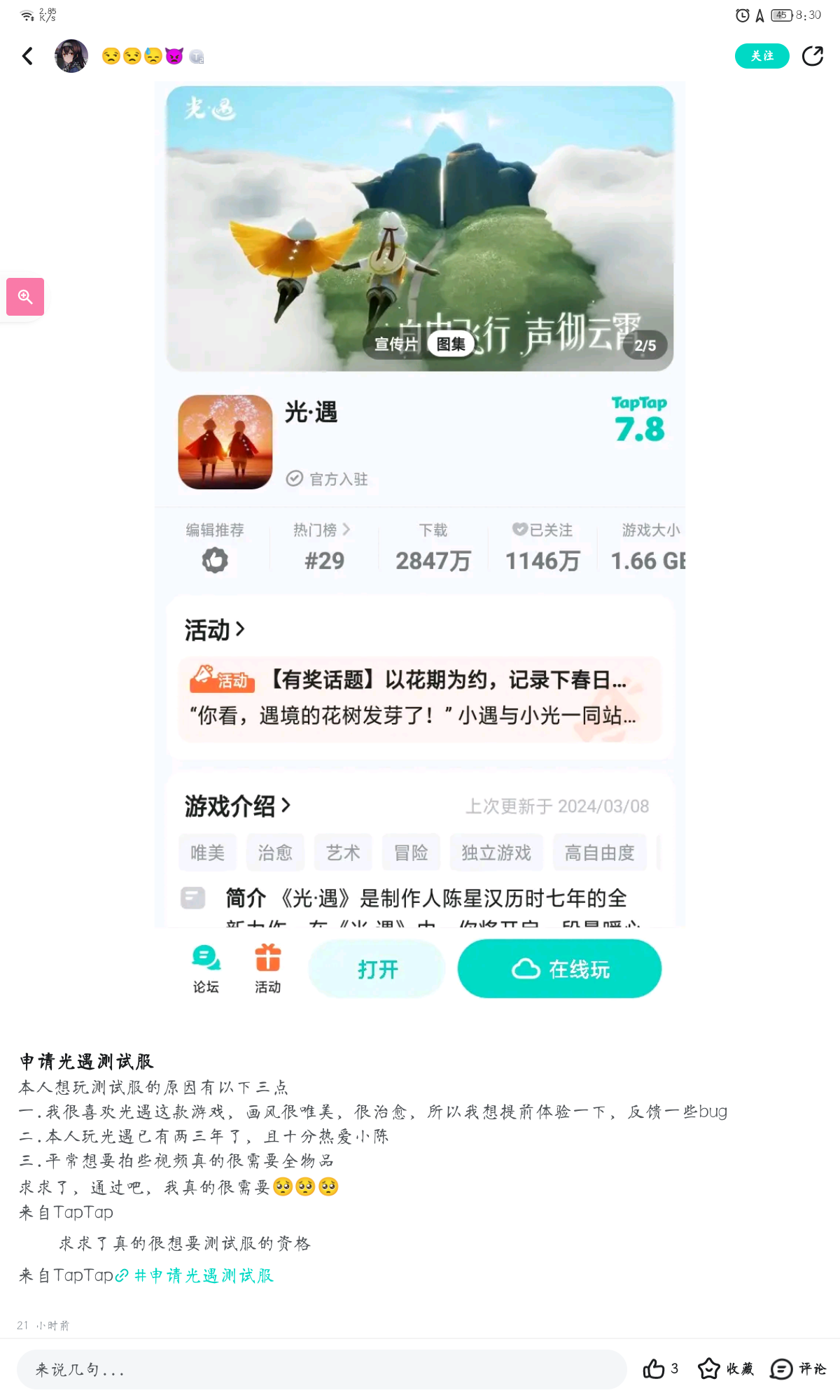840x1400 pixels.
Task: Toggle the 编辑推荐 thumbs-up badge
Action: (215, 559)
